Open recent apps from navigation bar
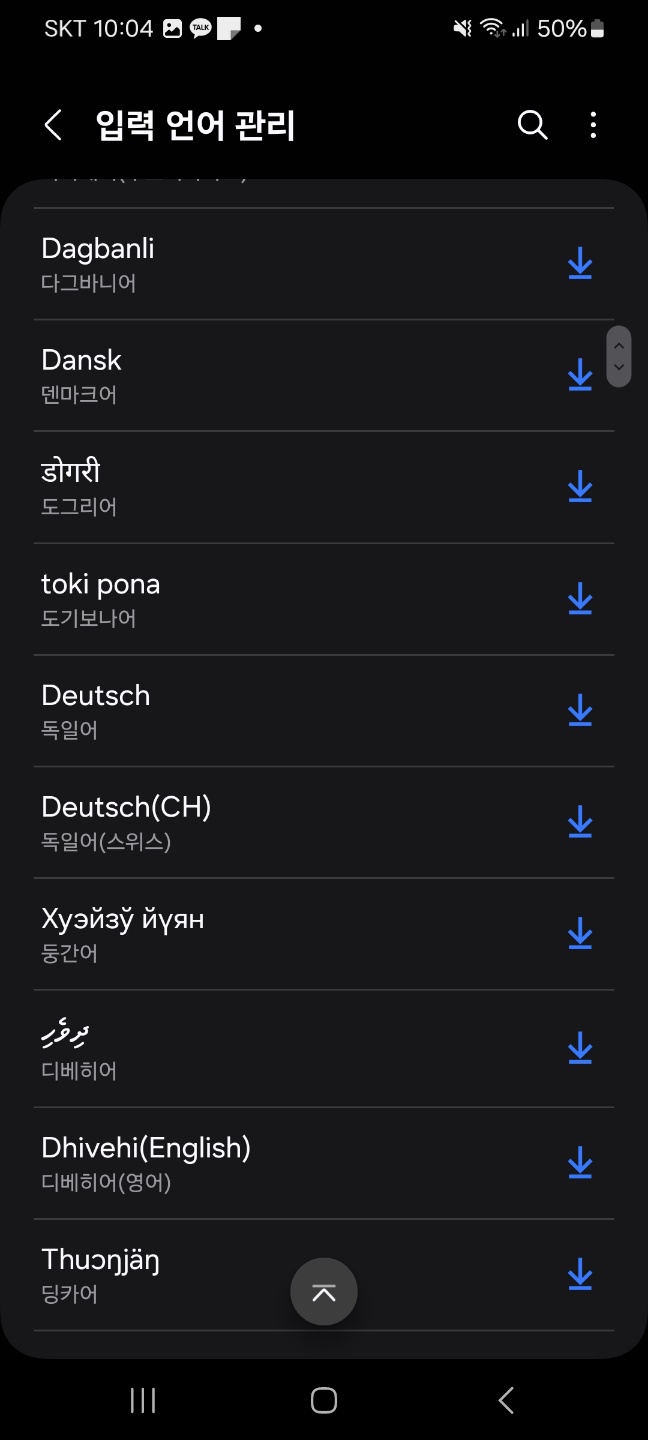Viewport: 648px width, 1440px height. (143, 1400)
